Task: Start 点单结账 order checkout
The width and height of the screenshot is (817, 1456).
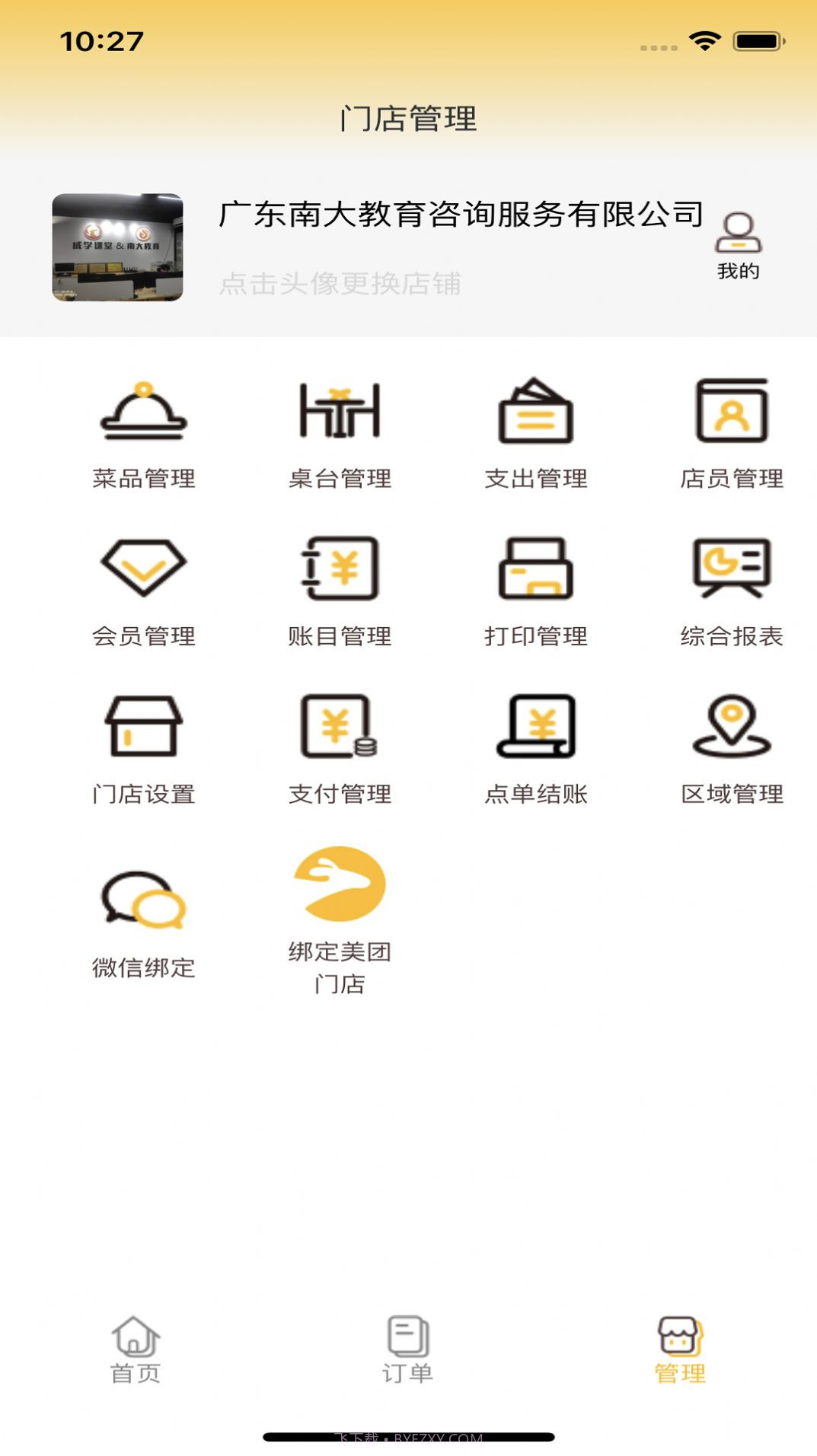Action: click(538, 750)
